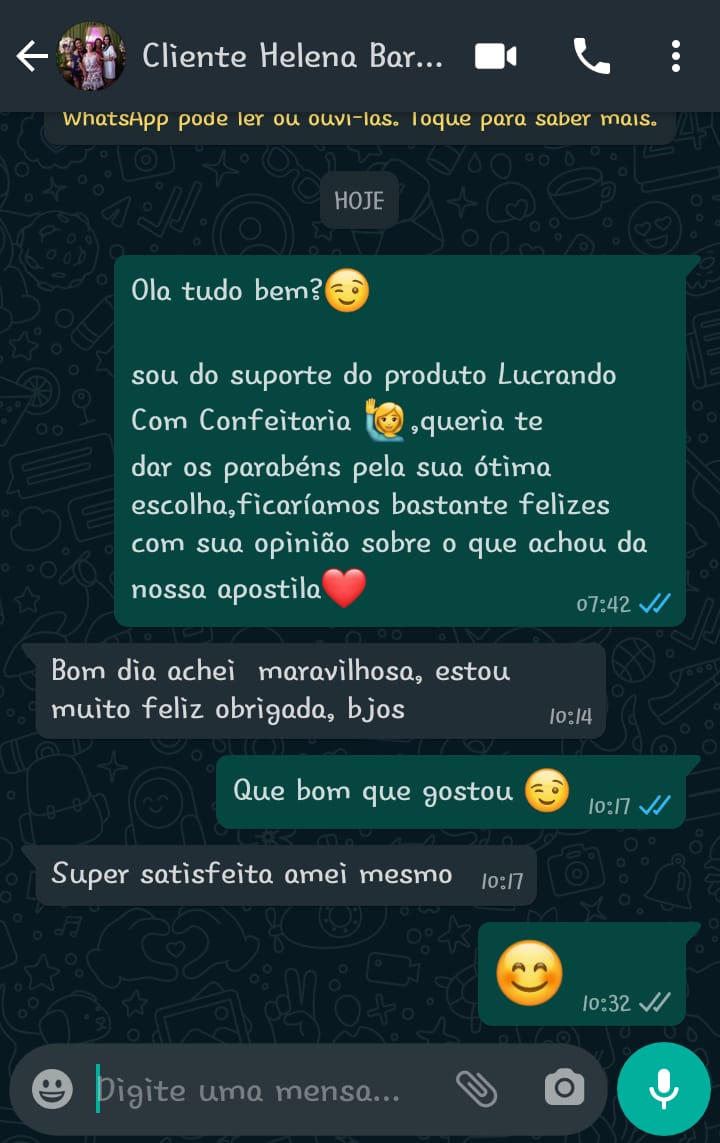Screen dimensions: 720x1143
Task: Open Cliente Helena's profile photo
Action: click(x=90, y=57)
